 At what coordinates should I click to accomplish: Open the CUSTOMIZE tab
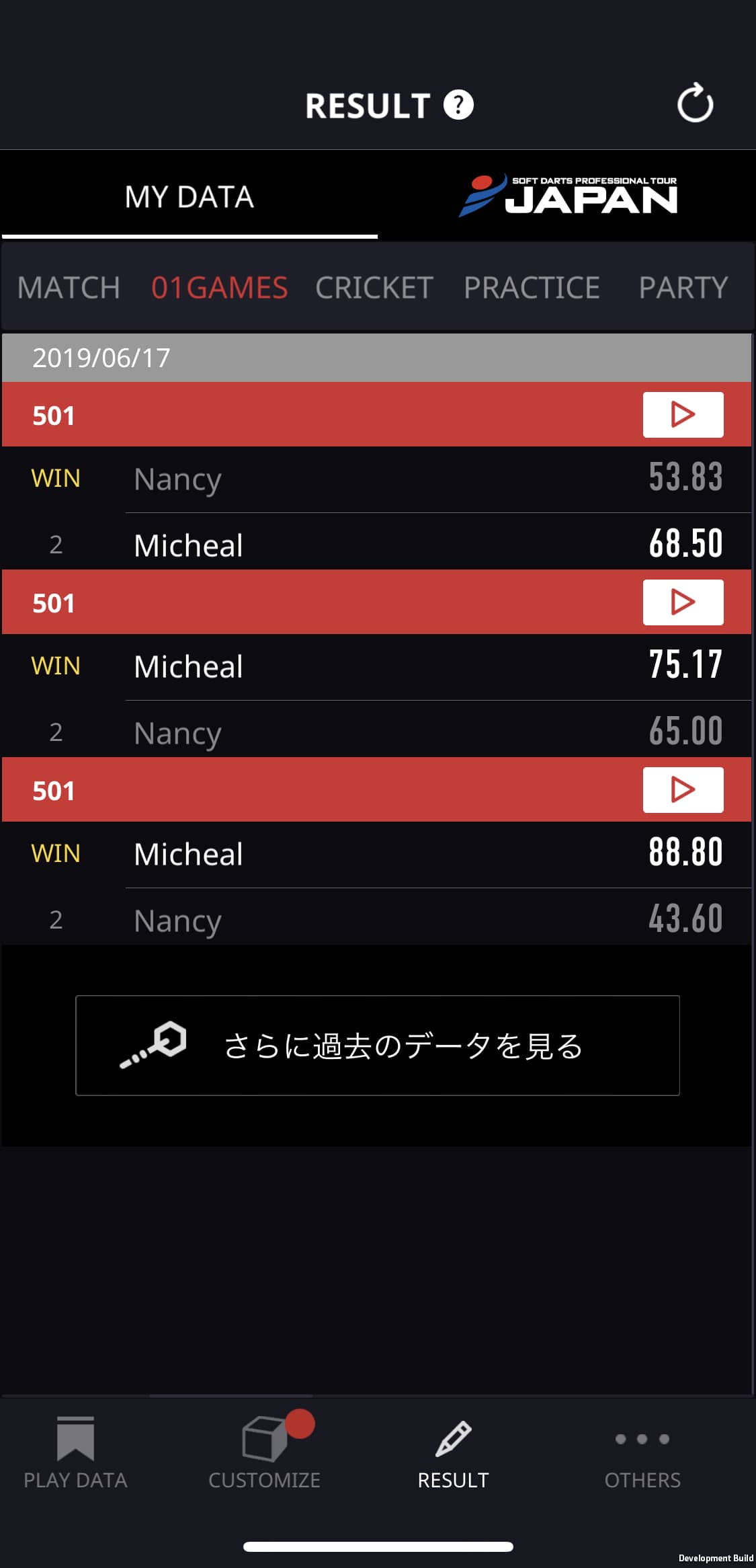265,1454
